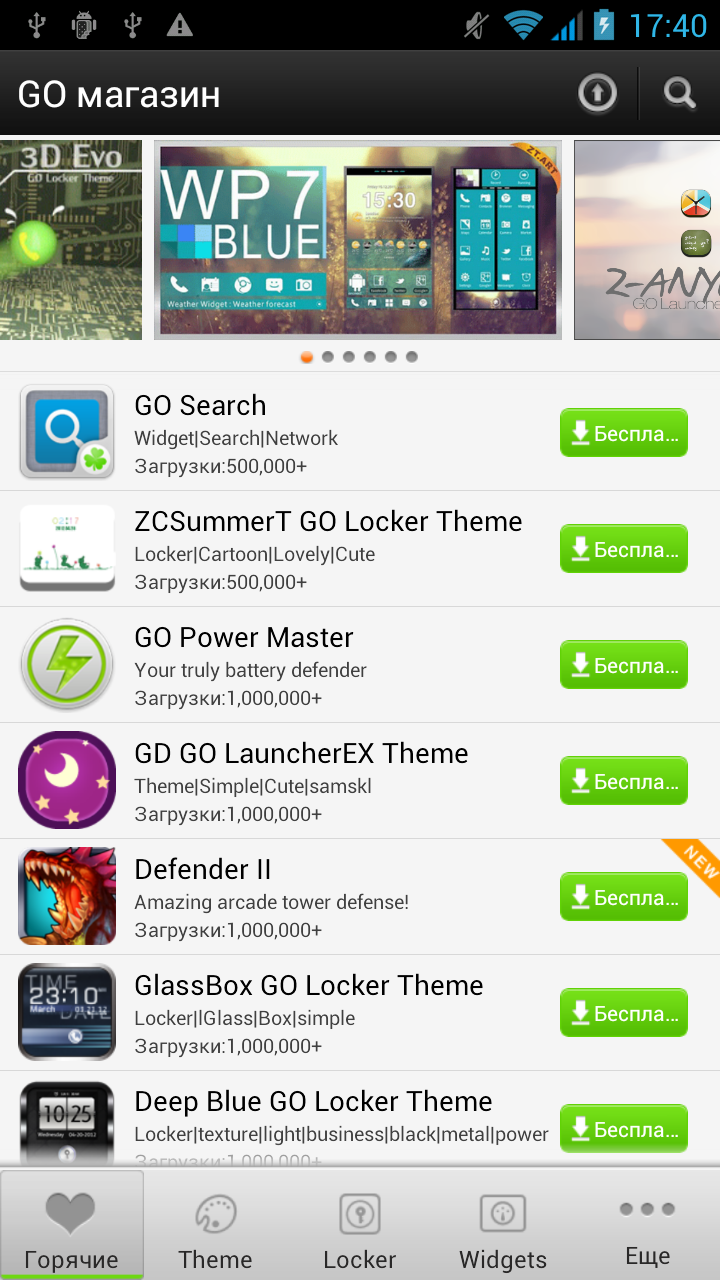Open GlassBox GO Locker Theme details
This screenshot has width=720, height=1280.
point(360,1013)
